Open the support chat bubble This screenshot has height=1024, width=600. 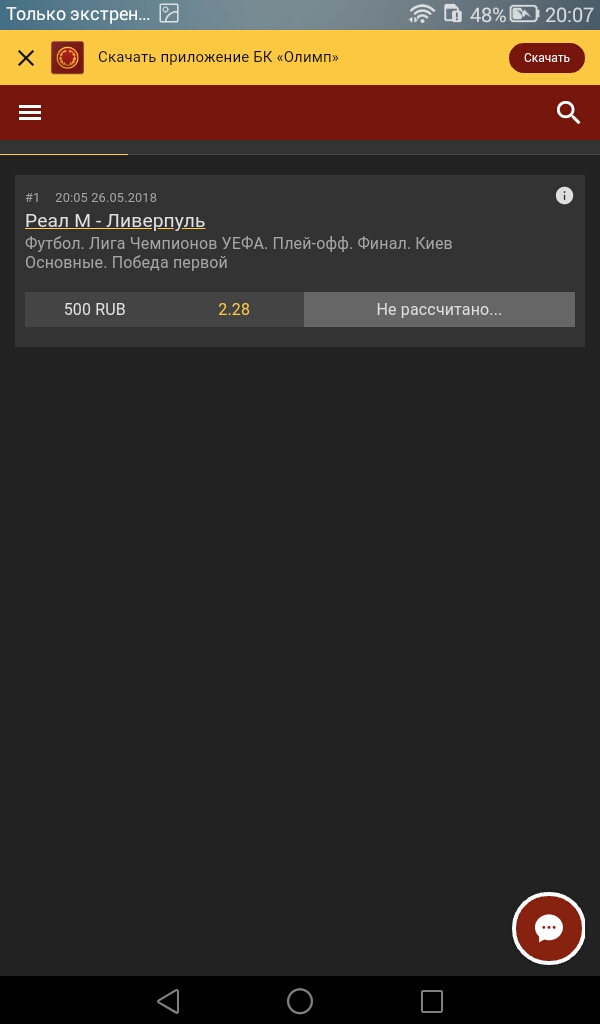548,928
